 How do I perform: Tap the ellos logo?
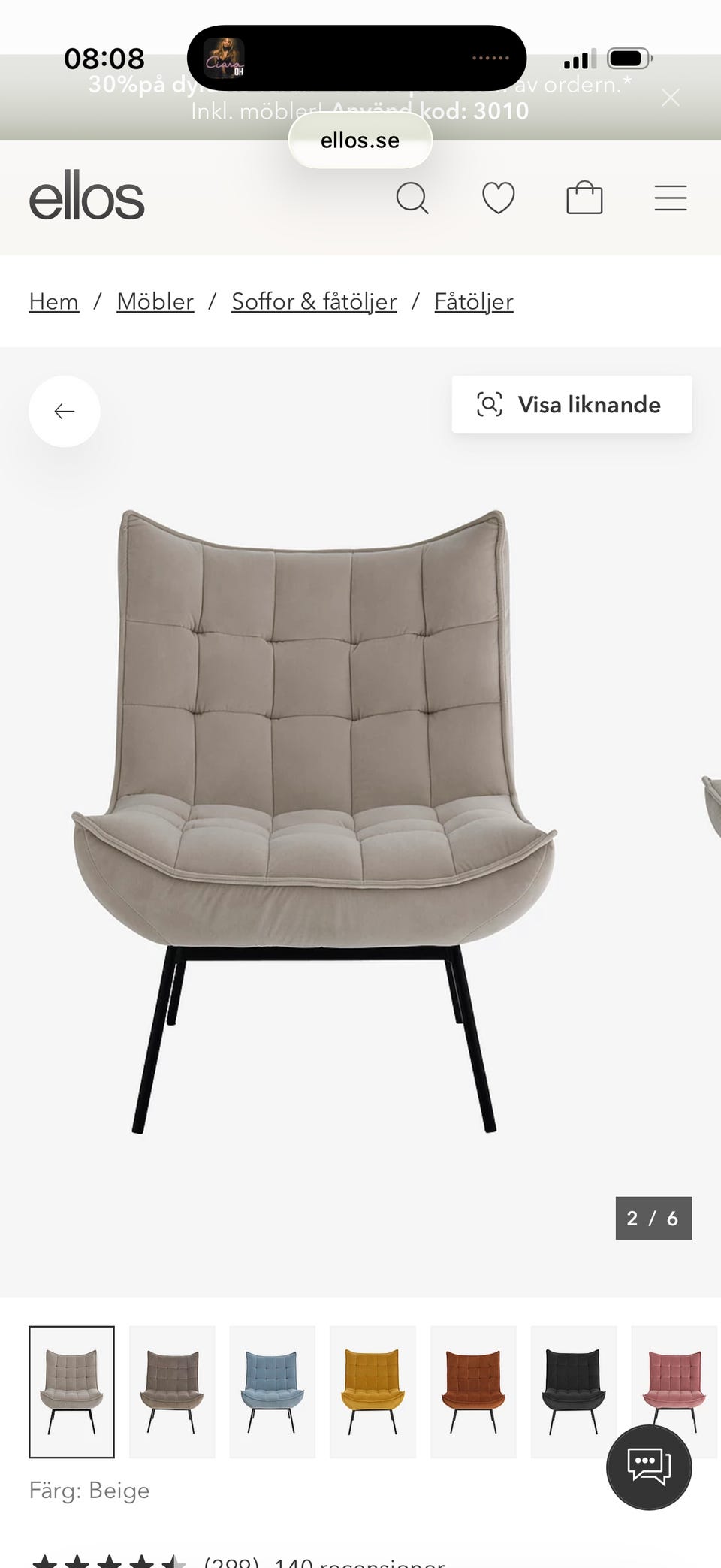87,195
